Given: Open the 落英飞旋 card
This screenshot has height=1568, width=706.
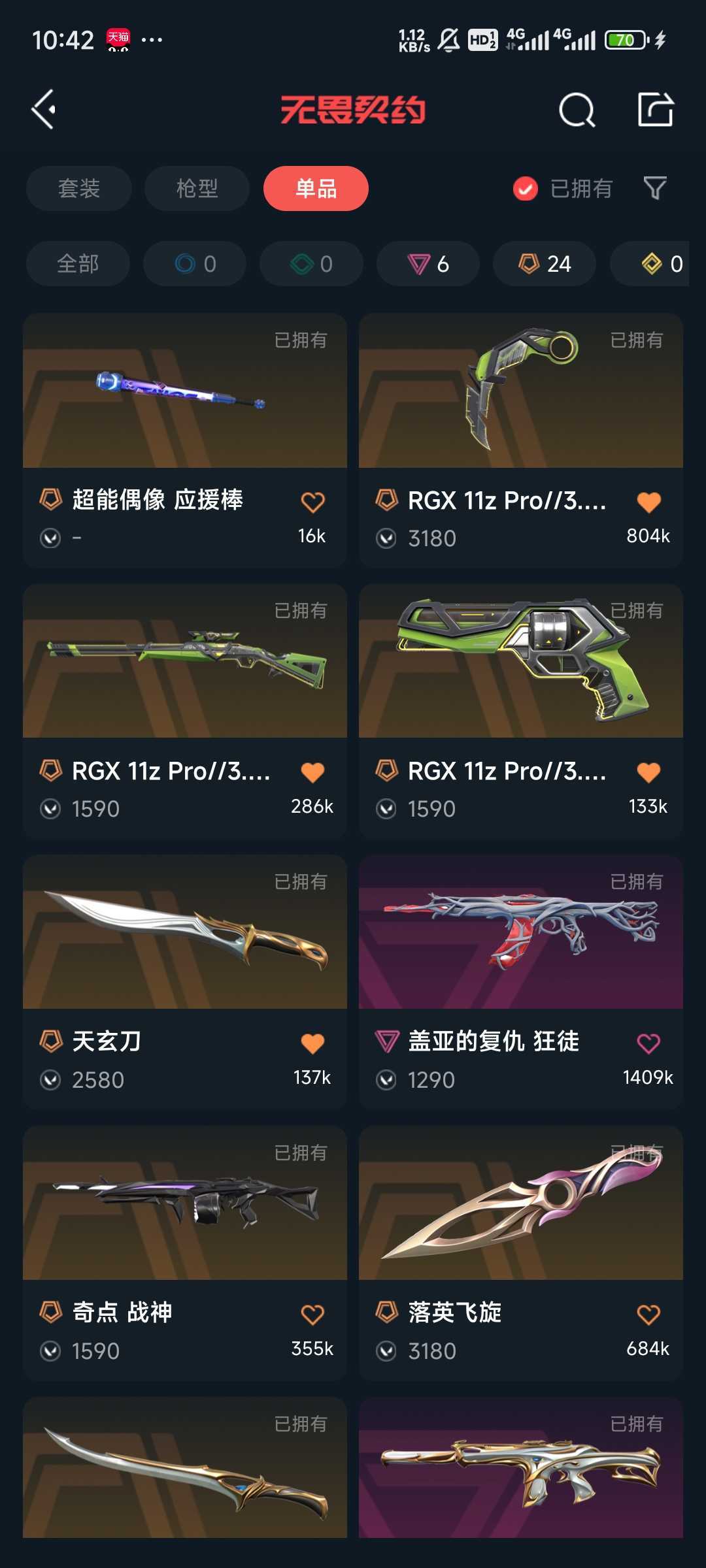Looking at the screenshot, I should [521, 1252].
